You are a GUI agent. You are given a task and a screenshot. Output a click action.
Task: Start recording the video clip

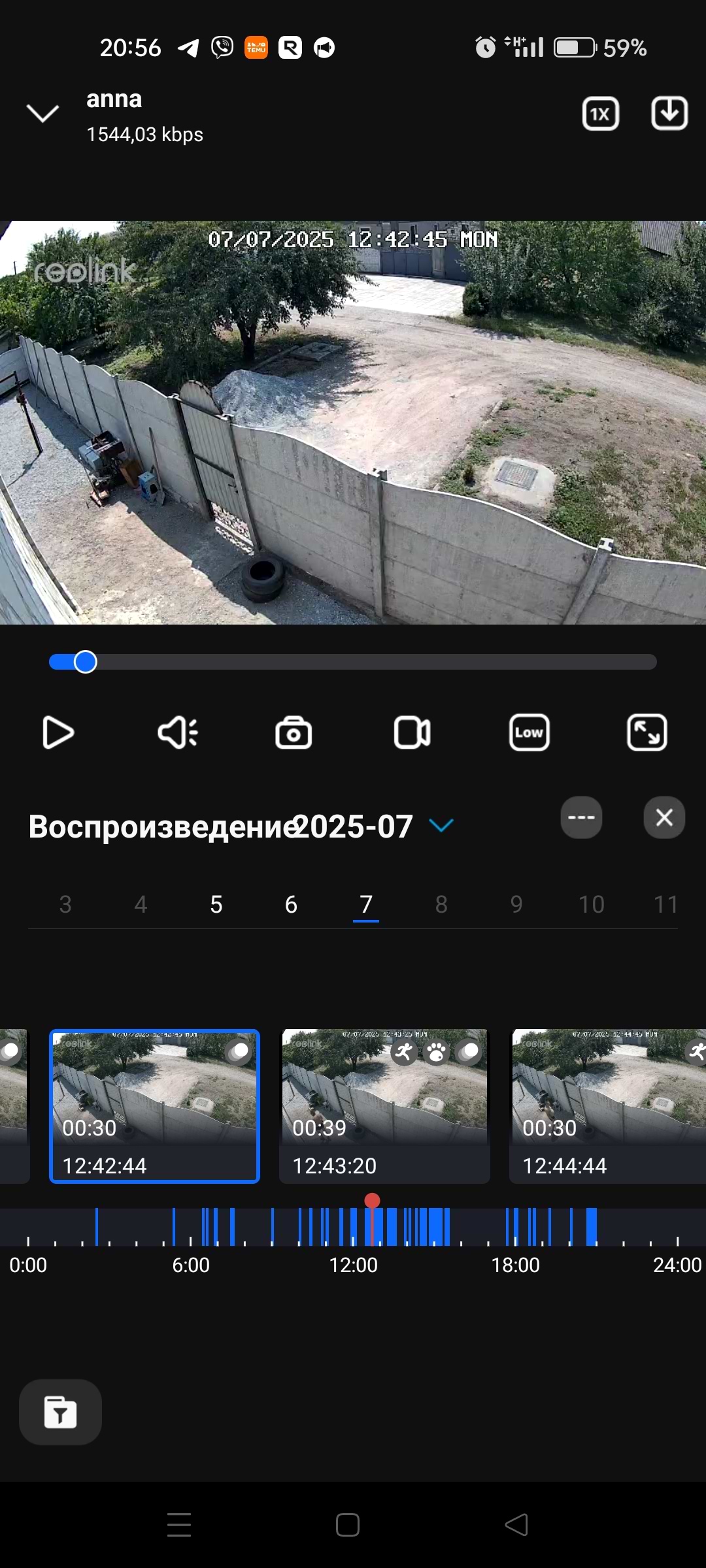point(412,732)
